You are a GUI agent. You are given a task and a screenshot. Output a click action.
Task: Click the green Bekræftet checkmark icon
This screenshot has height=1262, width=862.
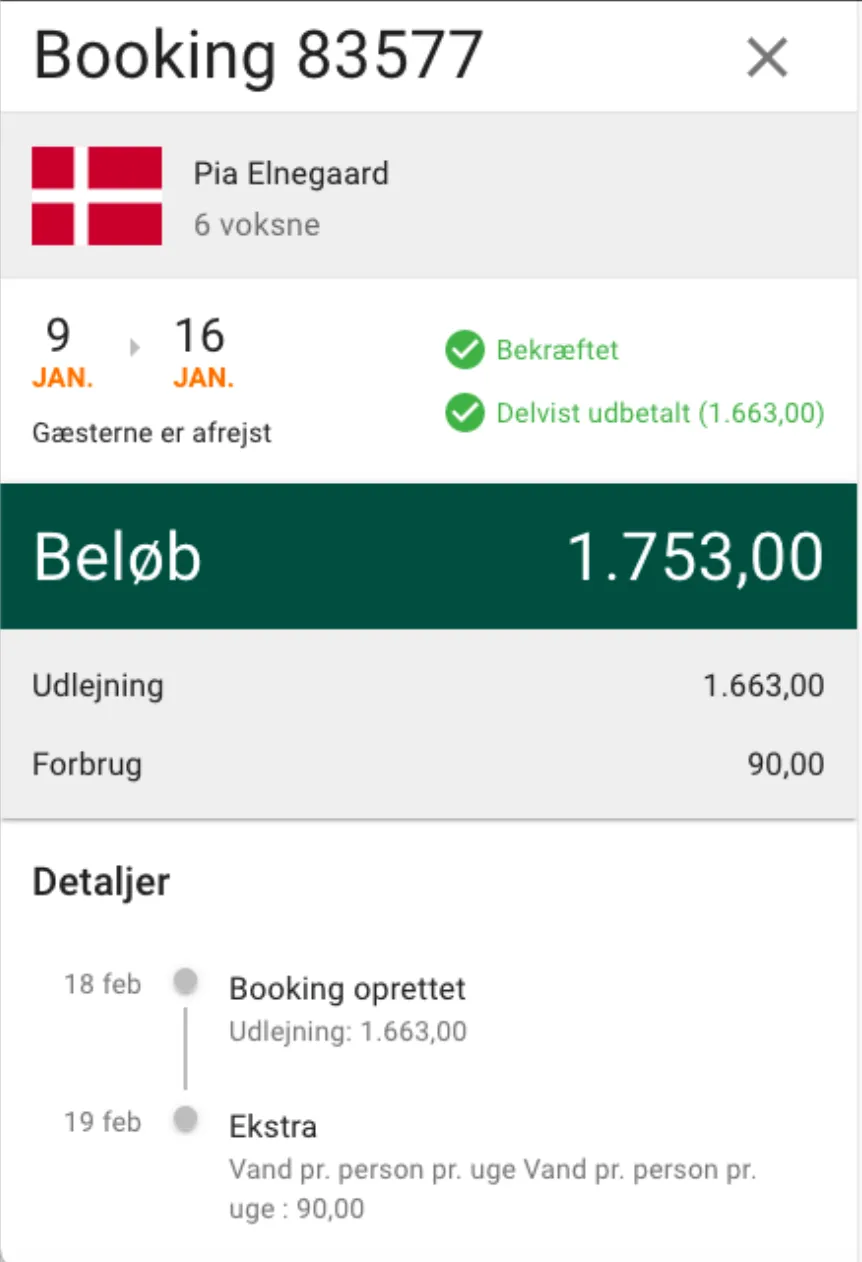click(465, 350)
